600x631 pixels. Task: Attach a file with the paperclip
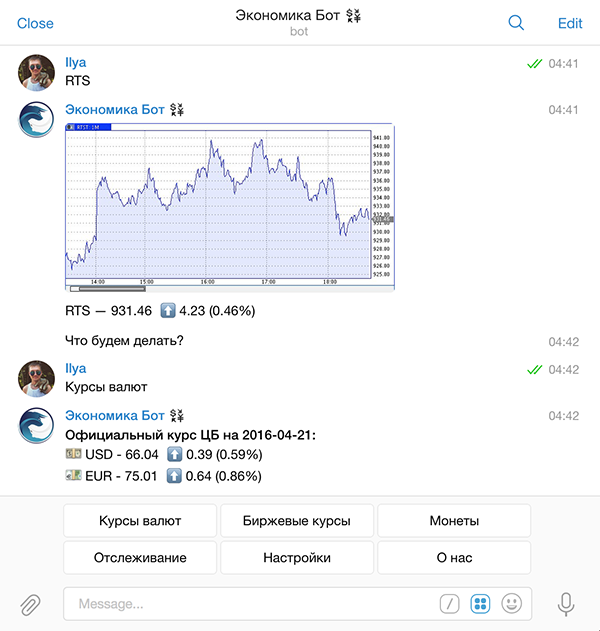pyautogui.click(x=31, y=604)
